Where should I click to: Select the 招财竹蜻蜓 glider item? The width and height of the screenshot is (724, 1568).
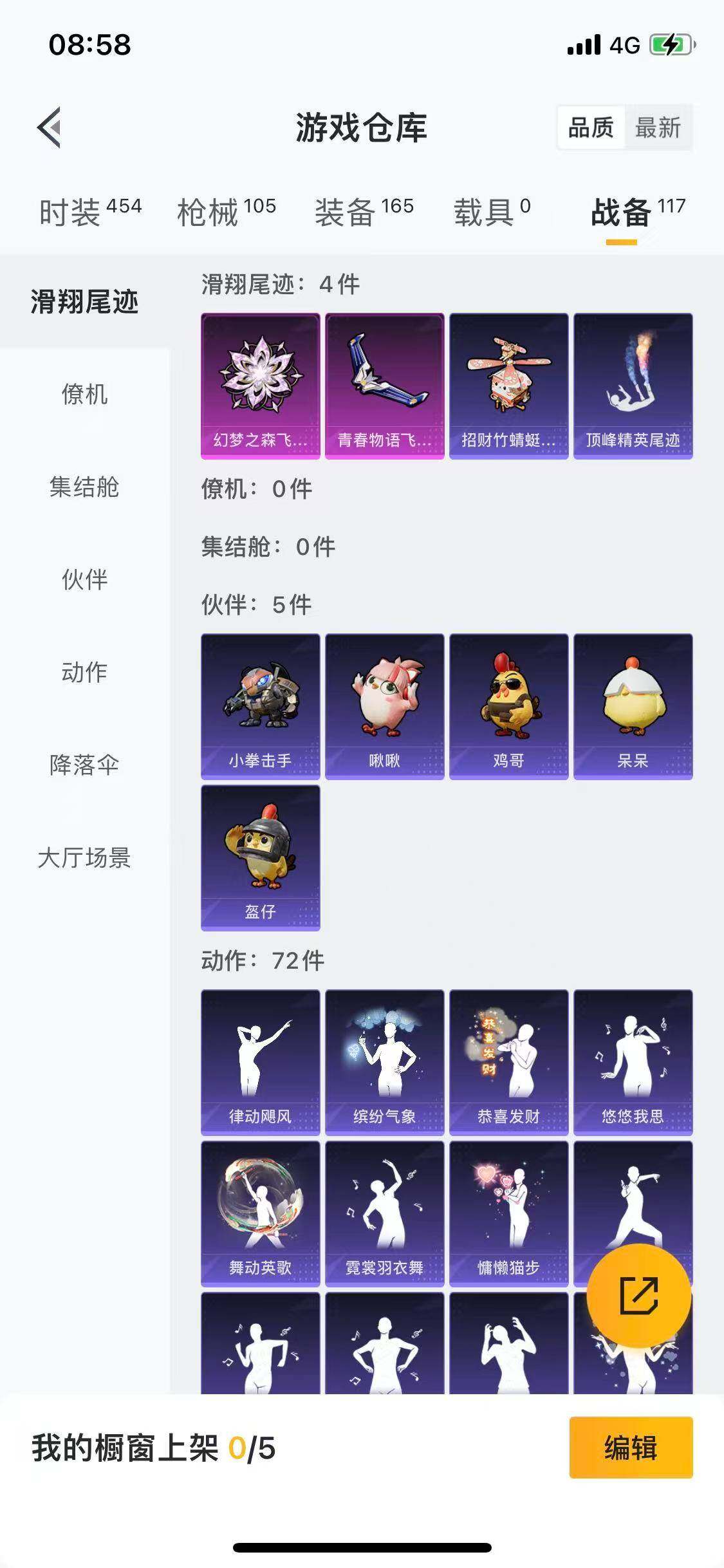click(508, 385)
